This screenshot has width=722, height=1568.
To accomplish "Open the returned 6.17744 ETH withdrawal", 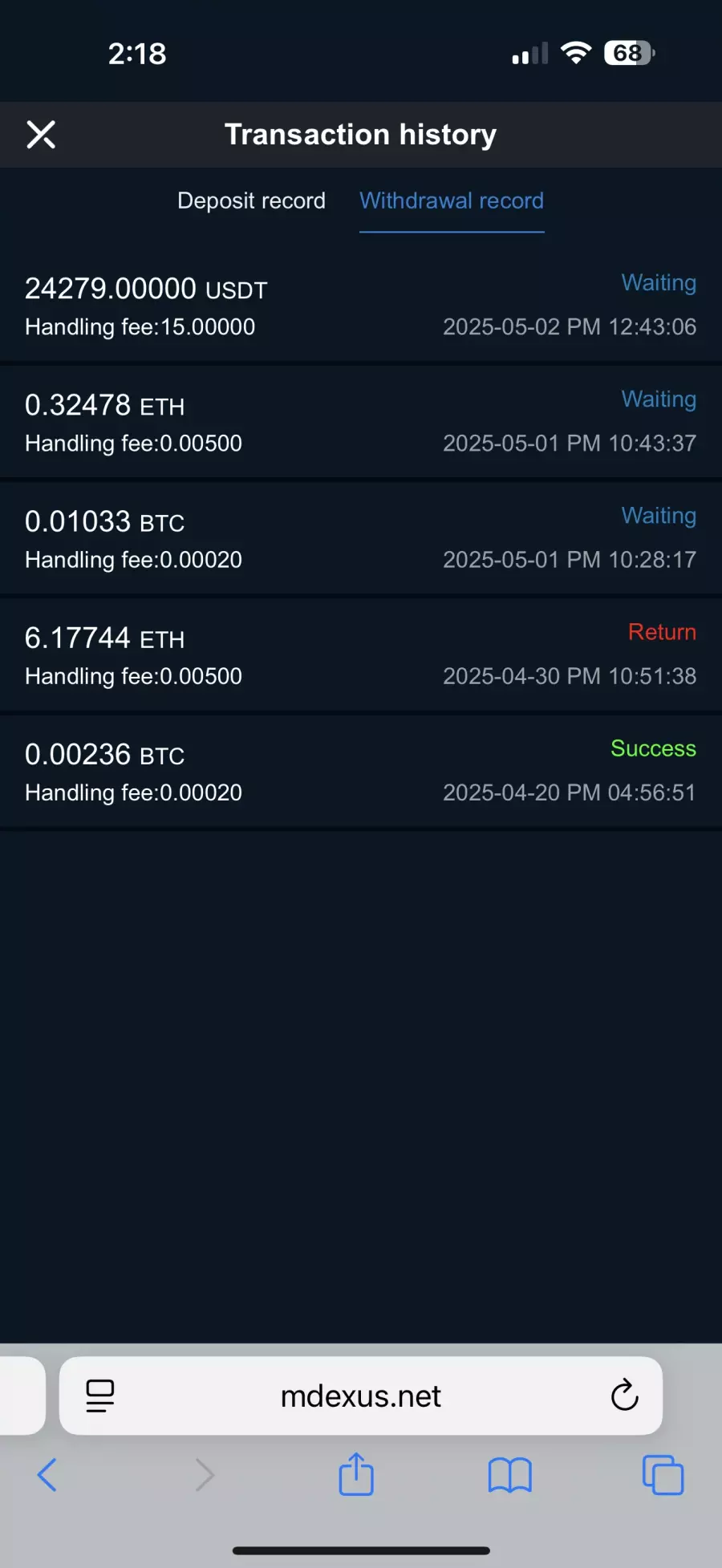I will pos(361,654).
